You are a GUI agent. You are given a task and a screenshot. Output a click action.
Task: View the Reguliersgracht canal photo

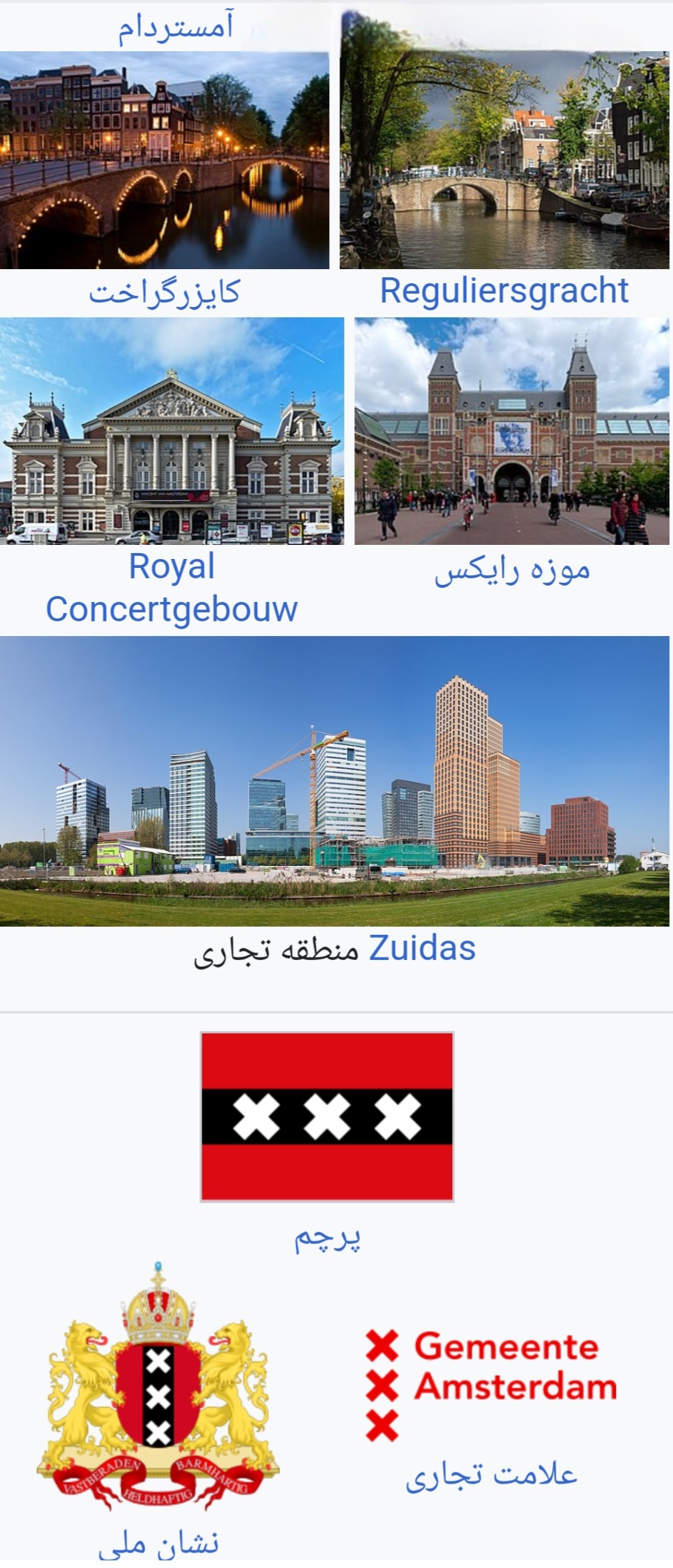pyautogui.click(x=504, y=160)
